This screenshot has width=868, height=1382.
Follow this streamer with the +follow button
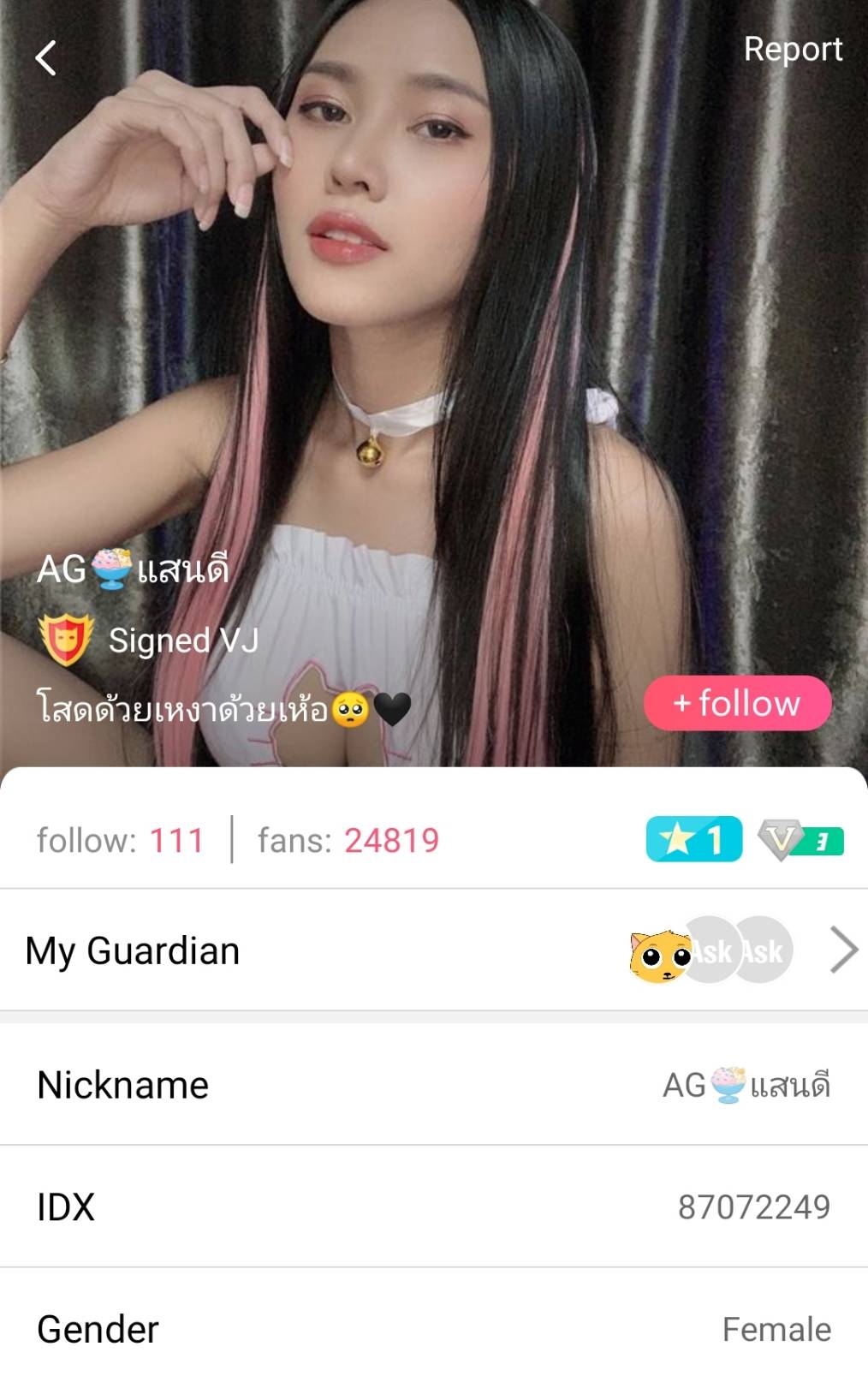[x=737, y=703]
